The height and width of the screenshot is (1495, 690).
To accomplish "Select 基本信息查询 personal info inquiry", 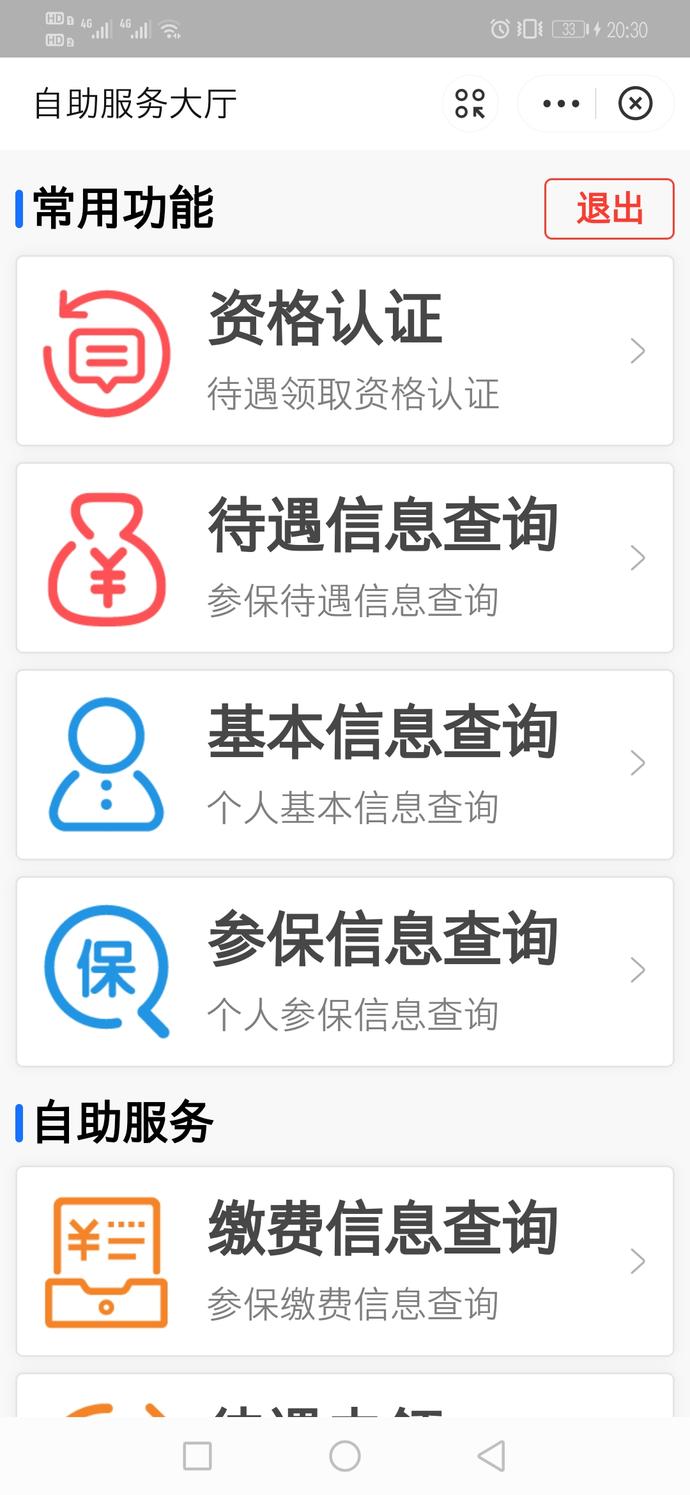I will 345,765.
